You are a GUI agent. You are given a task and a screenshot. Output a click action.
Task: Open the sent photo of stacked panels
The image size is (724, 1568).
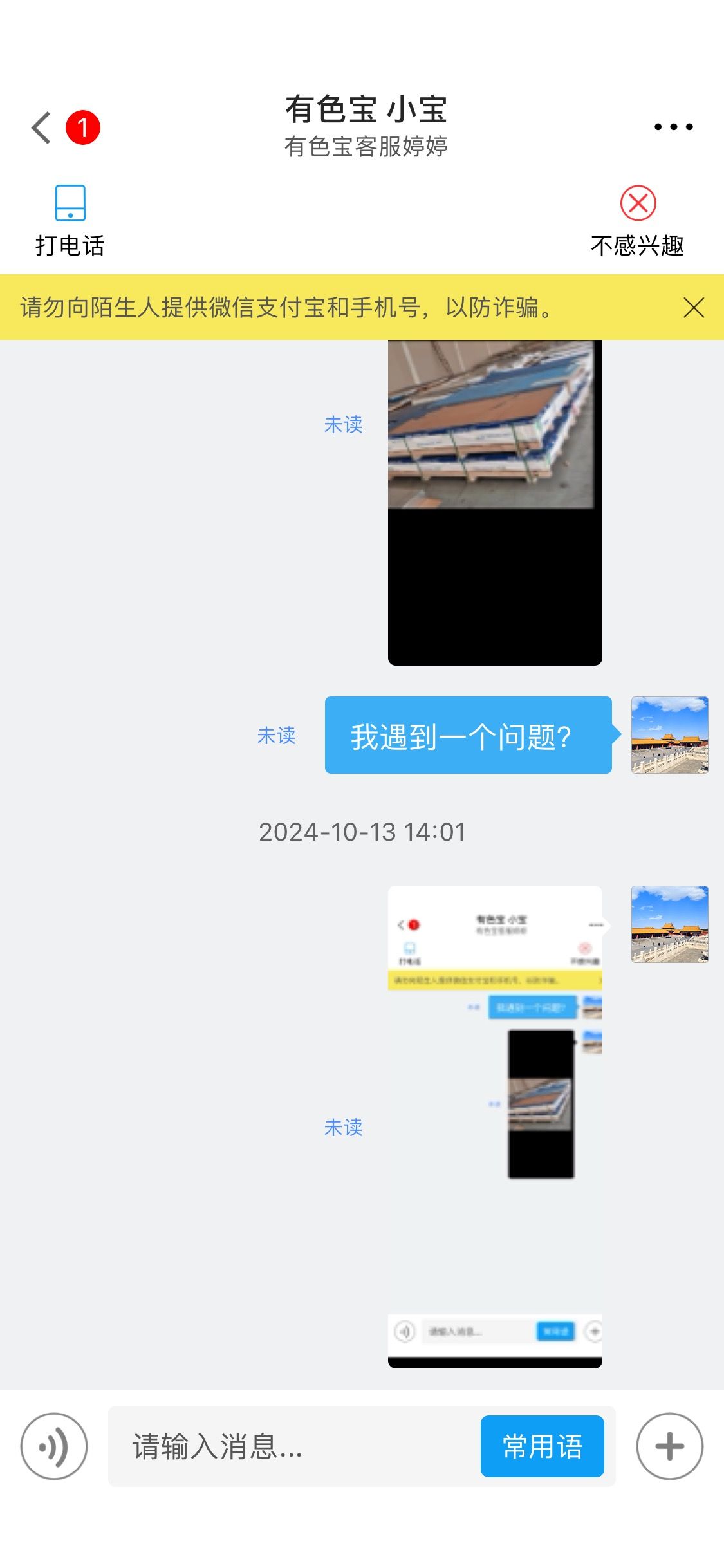[495, 502]
